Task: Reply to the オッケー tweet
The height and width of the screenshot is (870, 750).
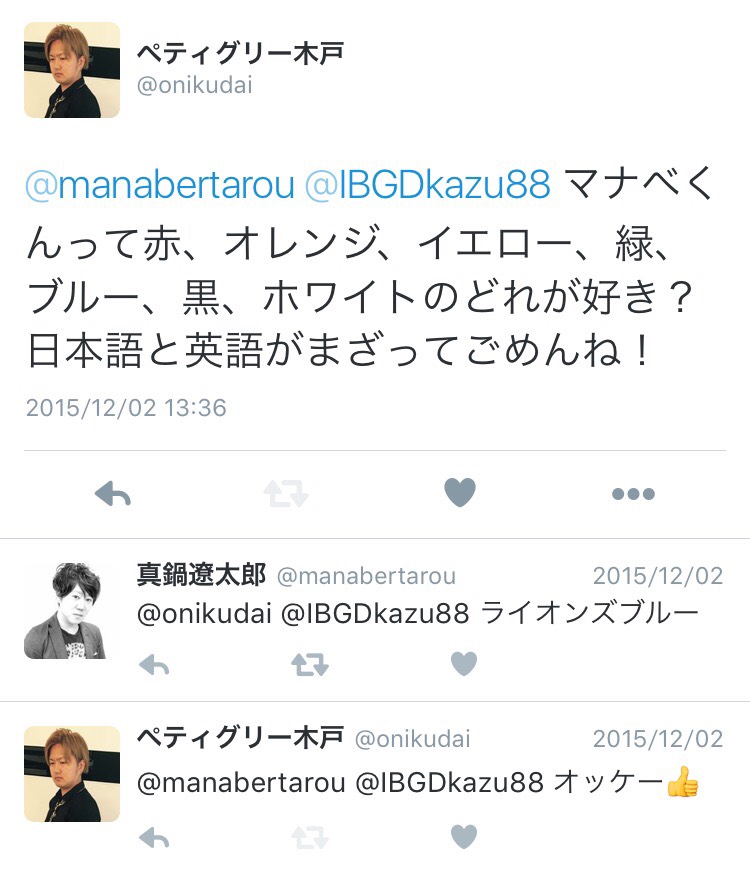Action: point(154,837)
